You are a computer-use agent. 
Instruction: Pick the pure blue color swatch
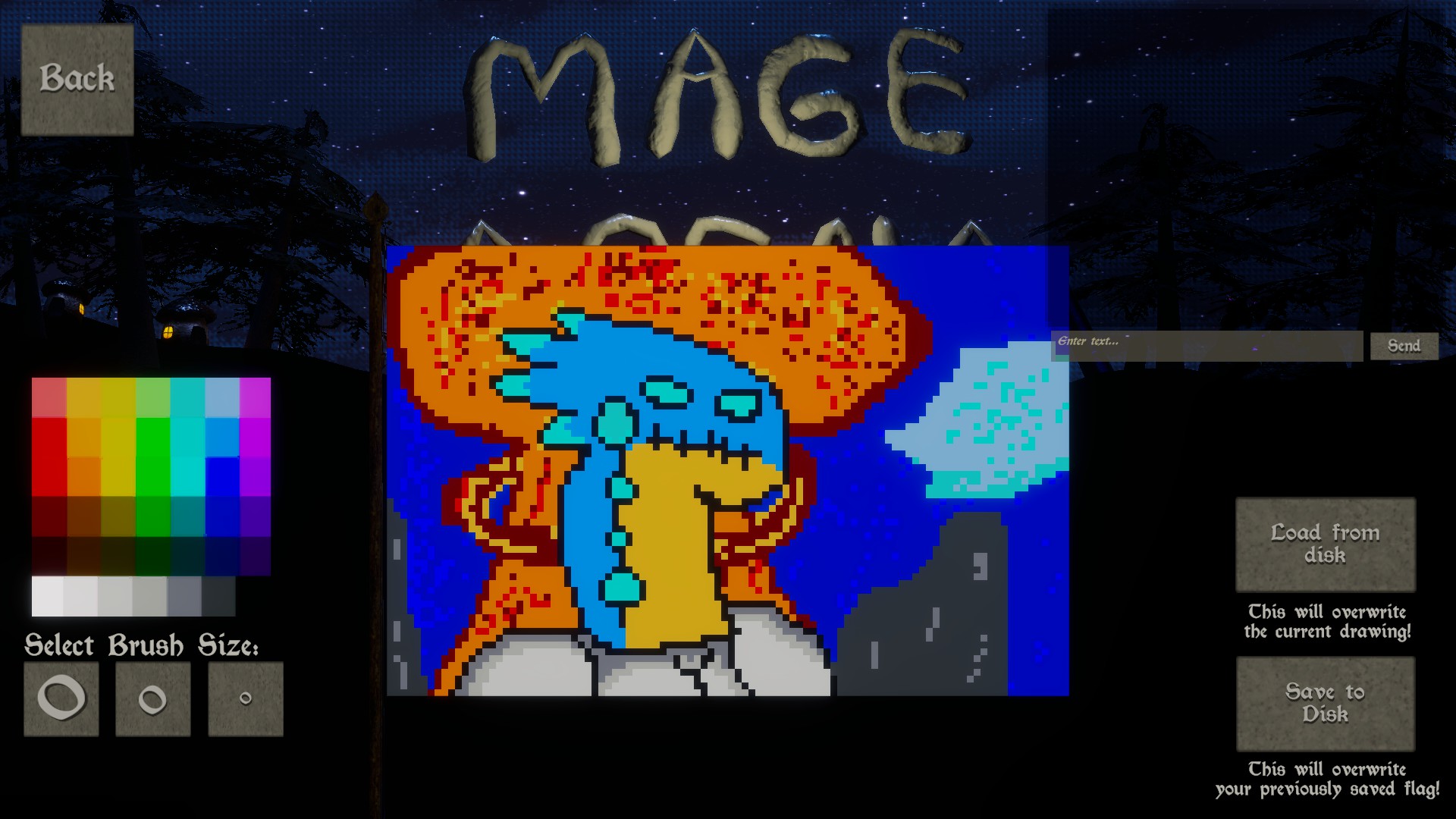pyautogui.click(x=222, y=476)
